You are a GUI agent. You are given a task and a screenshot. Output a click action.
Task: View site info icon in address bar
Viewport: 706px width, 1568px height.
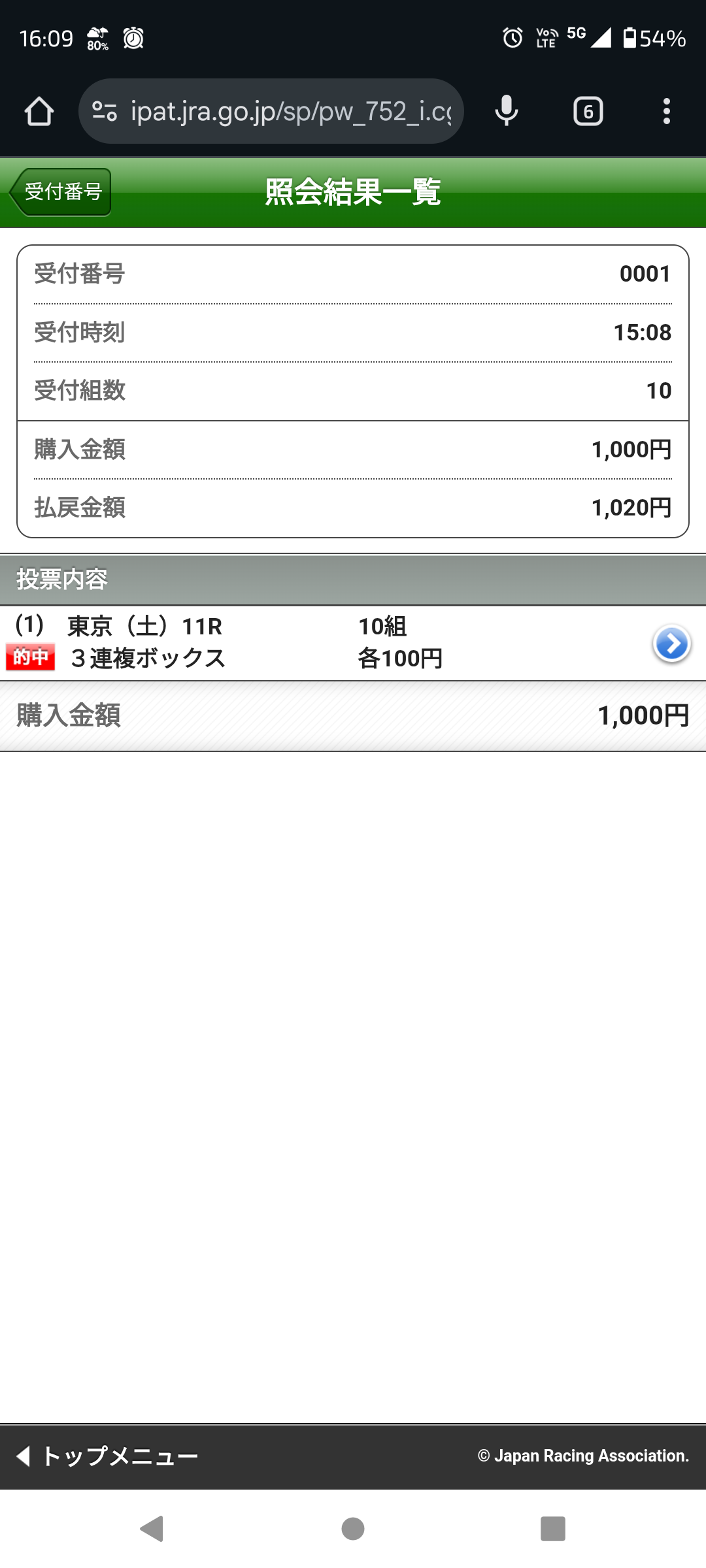(105, 112)
